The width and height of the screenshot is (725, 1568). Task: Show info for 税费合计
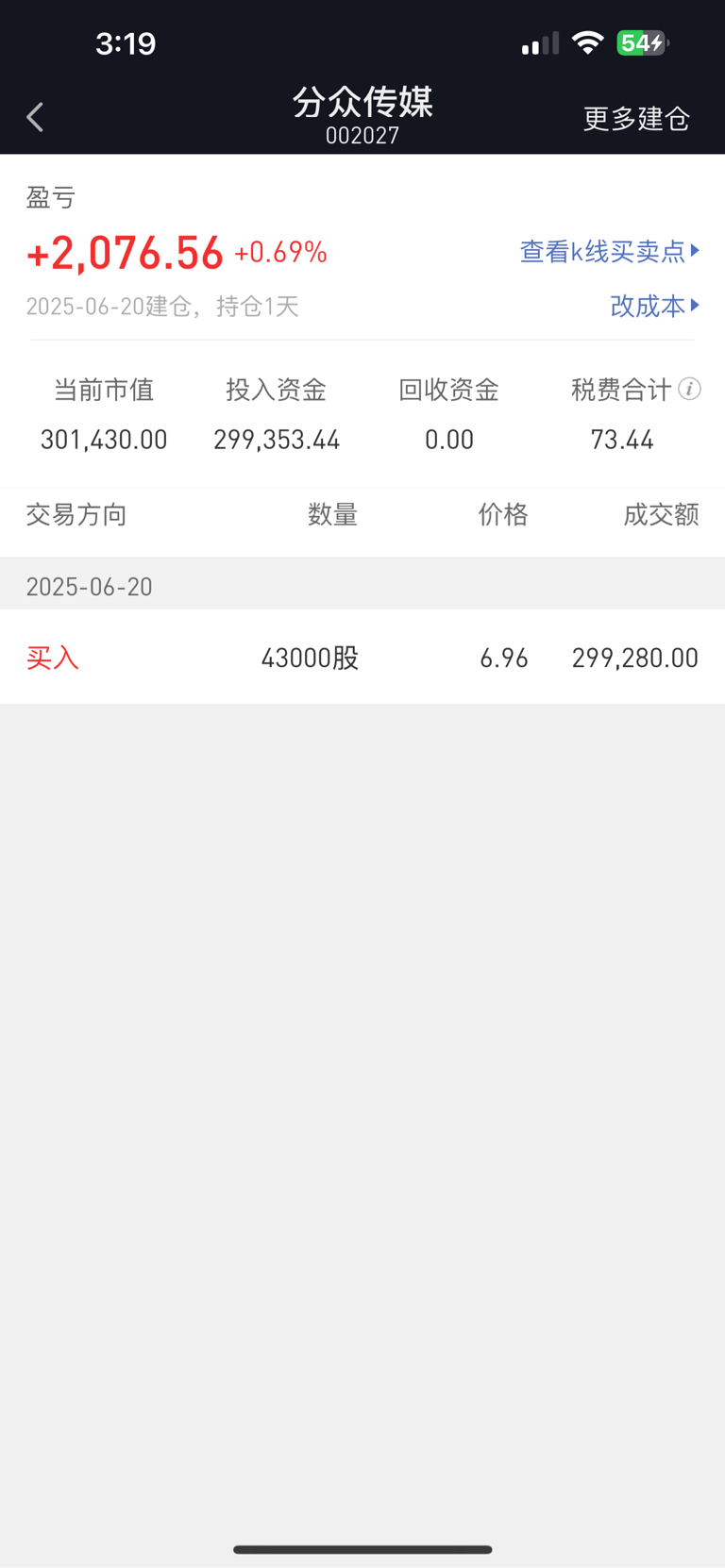pyautogui.click(x=690, y=389)
